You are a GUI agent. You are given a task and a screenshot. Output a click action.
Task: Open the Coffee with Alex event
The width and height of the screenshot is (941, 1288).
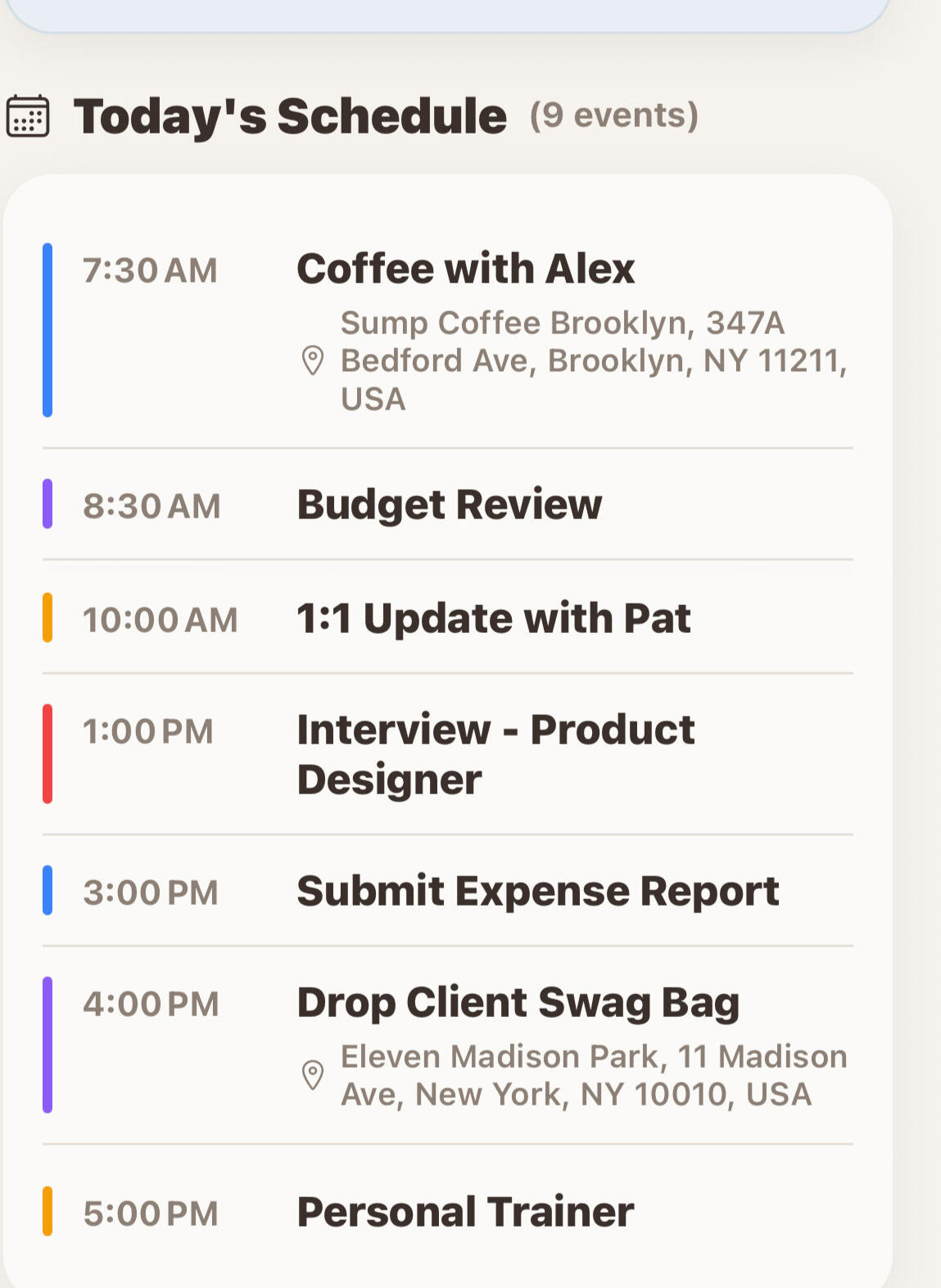465,269
